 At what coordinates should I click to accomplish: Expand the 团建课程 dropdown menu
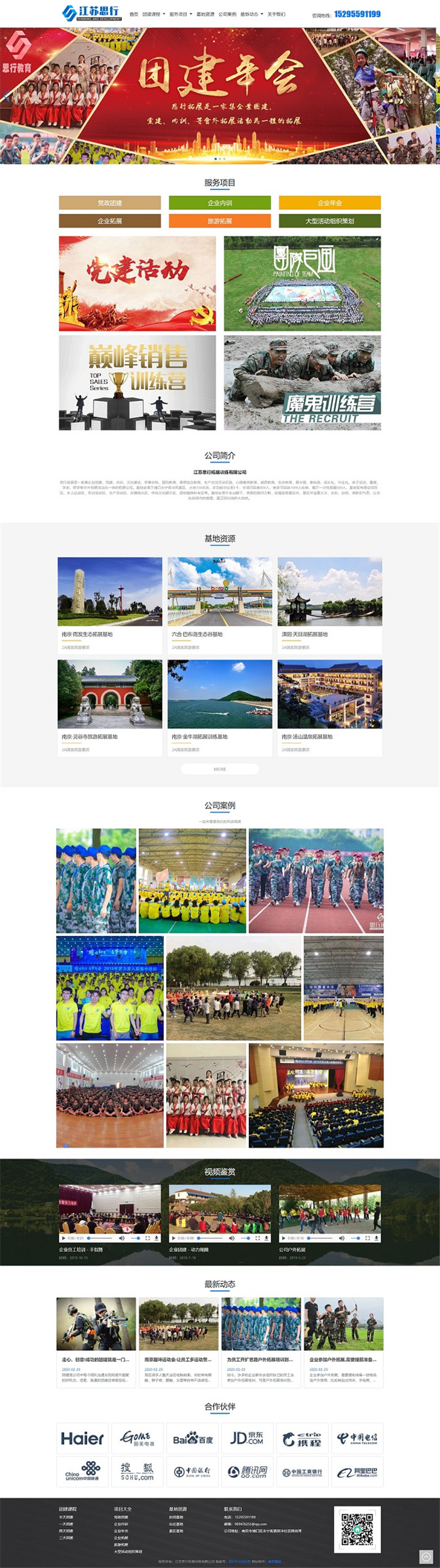pyautogui.click(x=153, y=14)
